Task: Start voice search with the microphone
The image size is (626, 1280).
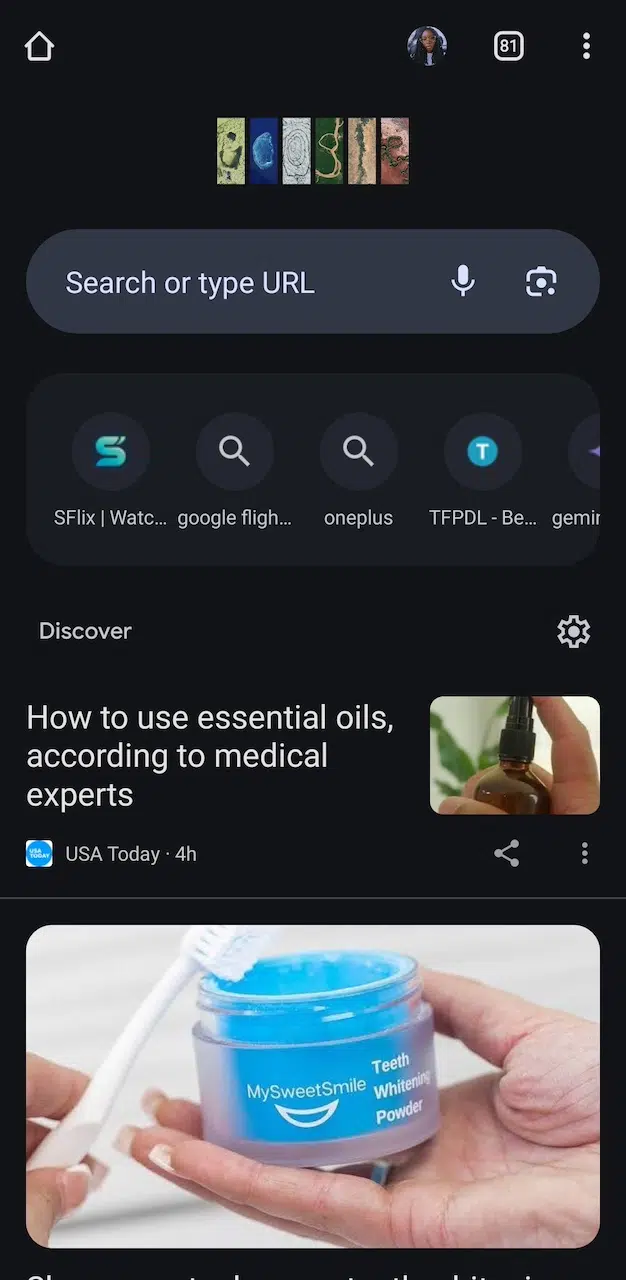Action: pyautogui.click(x=463, y=282)
